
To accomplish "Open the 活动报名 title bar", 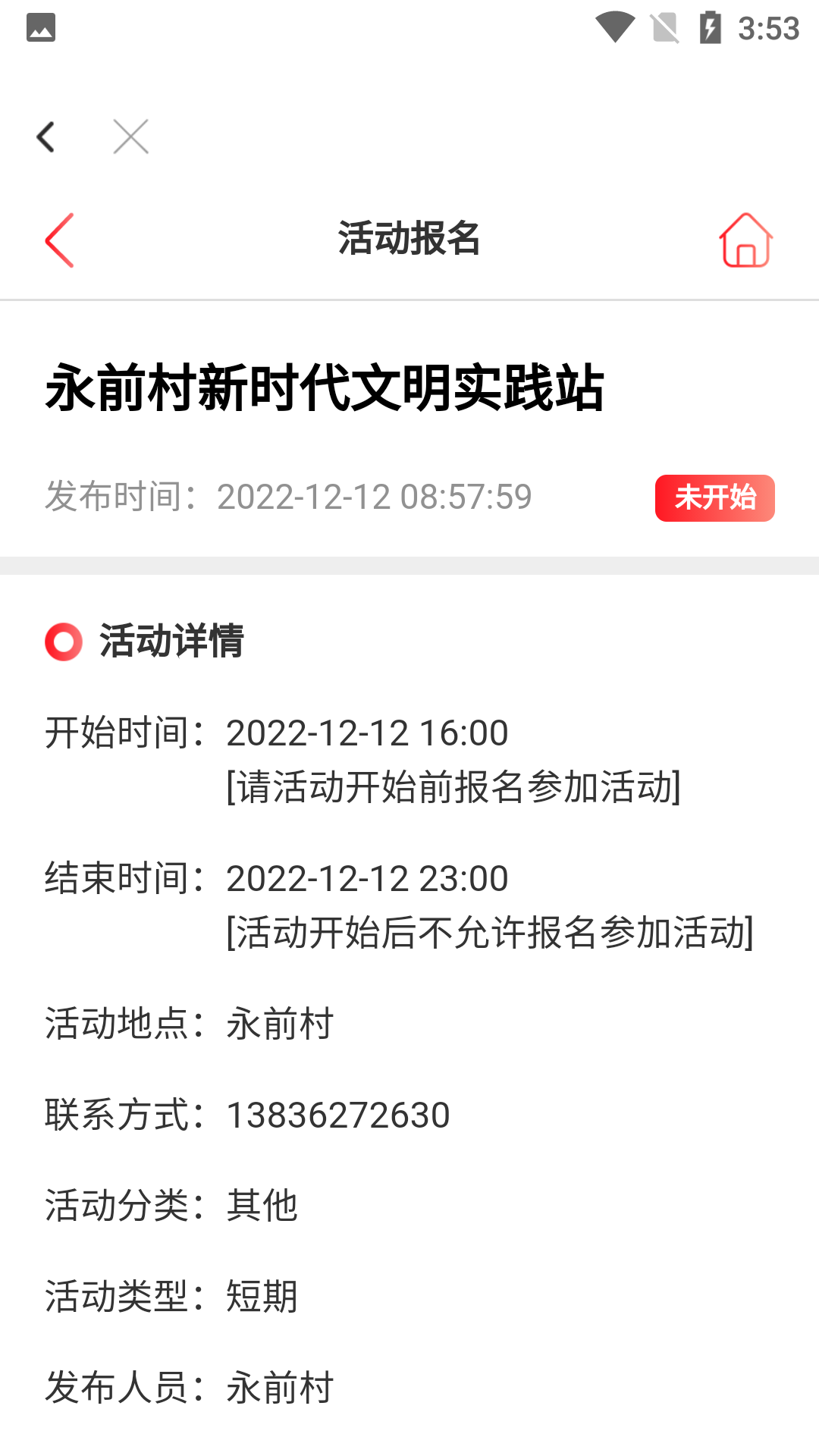I will point(409,237).
